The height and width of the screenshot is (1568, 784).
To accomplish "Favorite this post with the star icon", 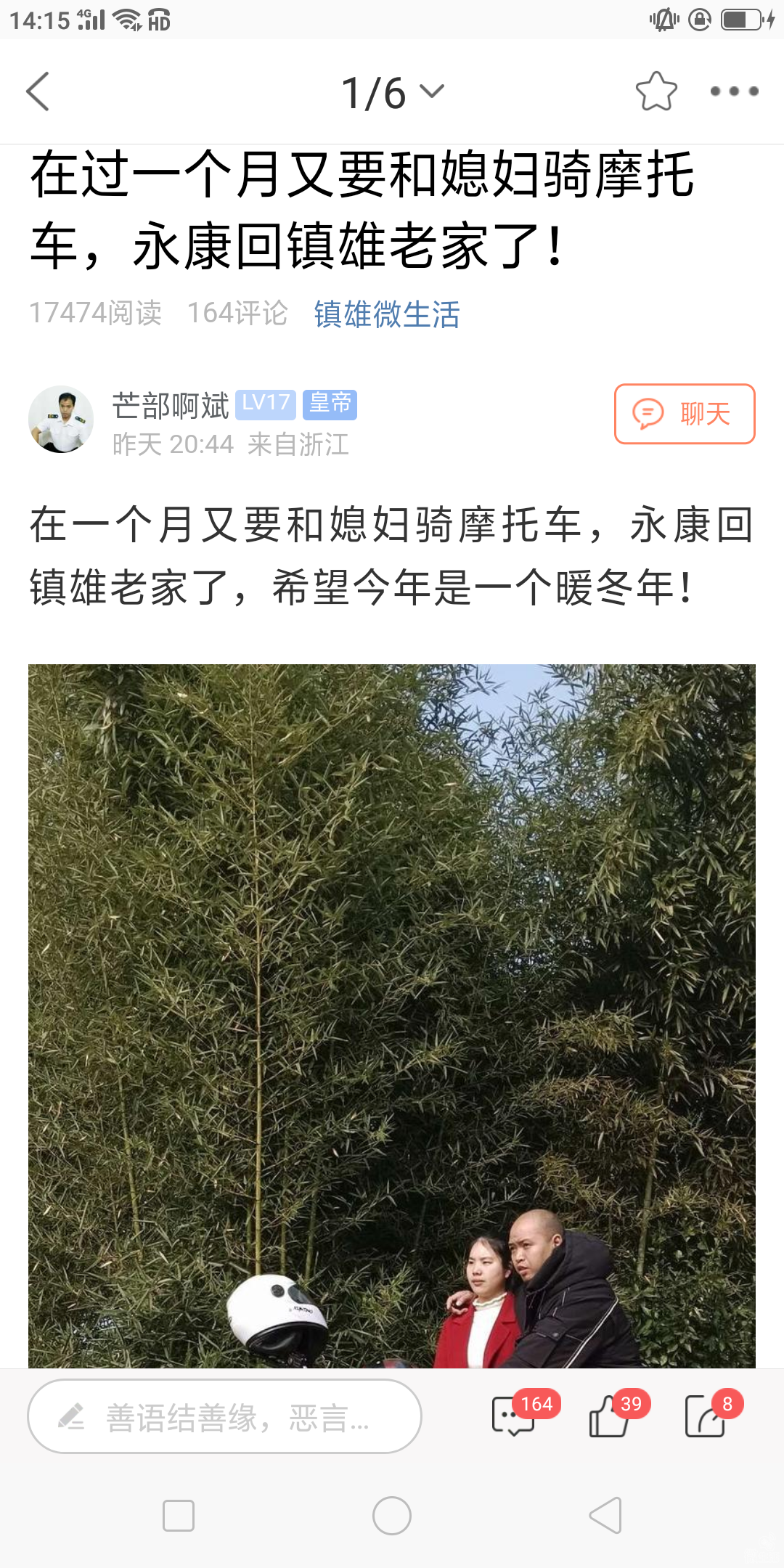I will [656, 91].
